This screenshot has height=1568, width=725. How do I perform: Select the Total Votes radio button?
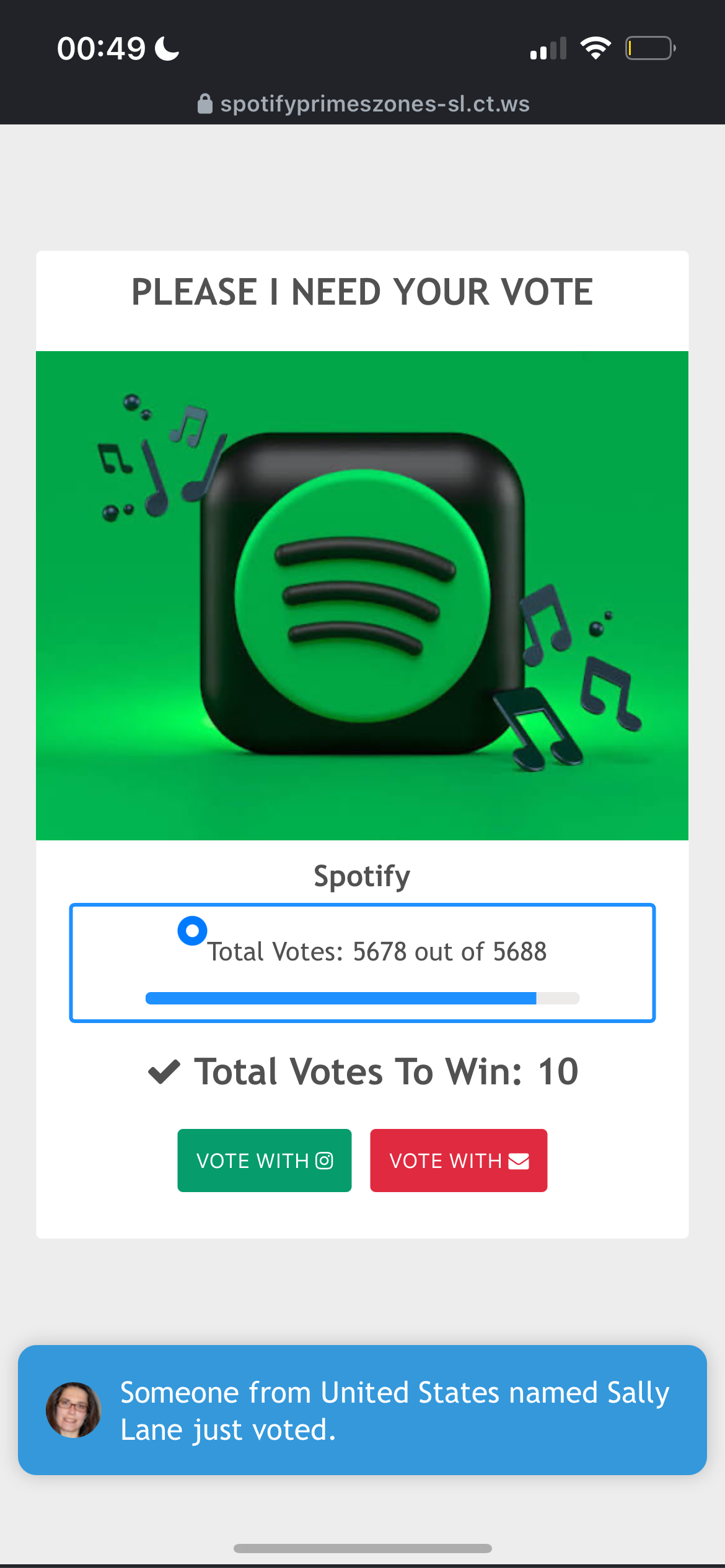[x=192, y=931]
